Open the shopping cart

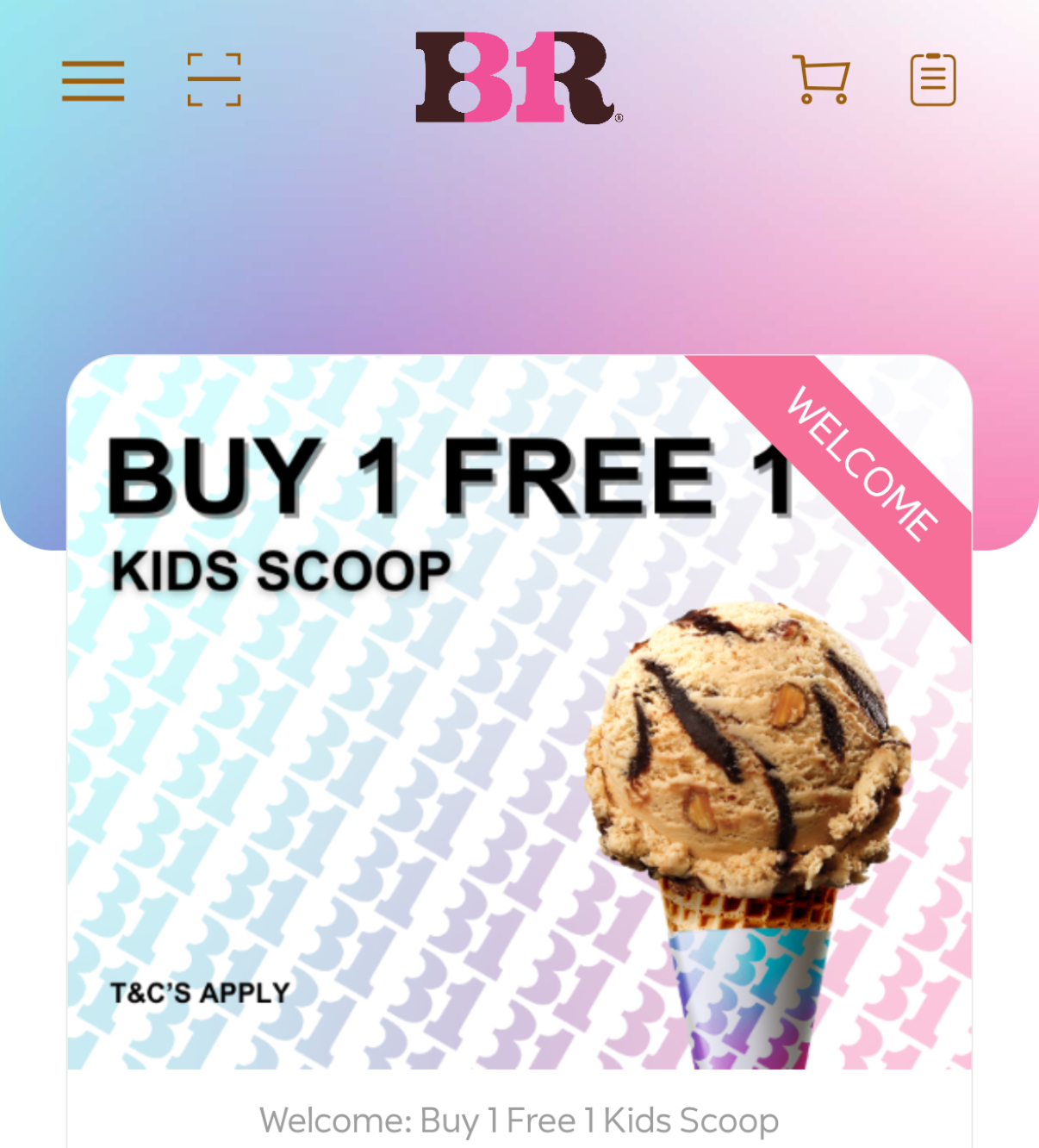point(821,79)
